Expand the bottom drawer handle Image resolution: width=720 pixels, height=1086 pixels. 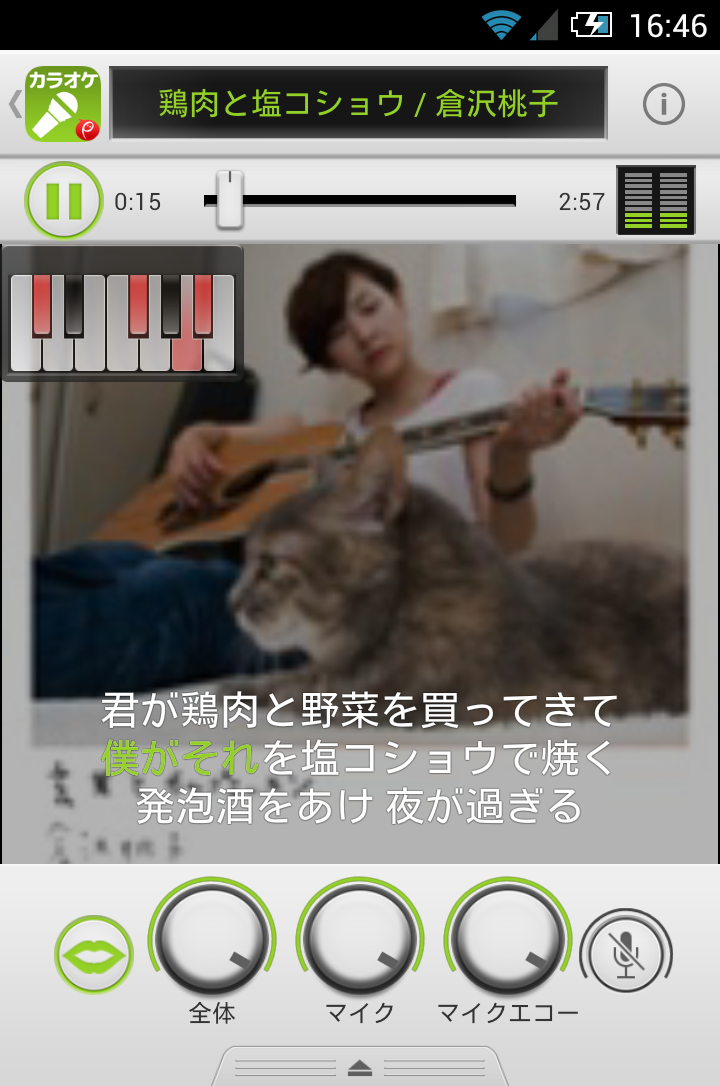tap(360, 1067)
